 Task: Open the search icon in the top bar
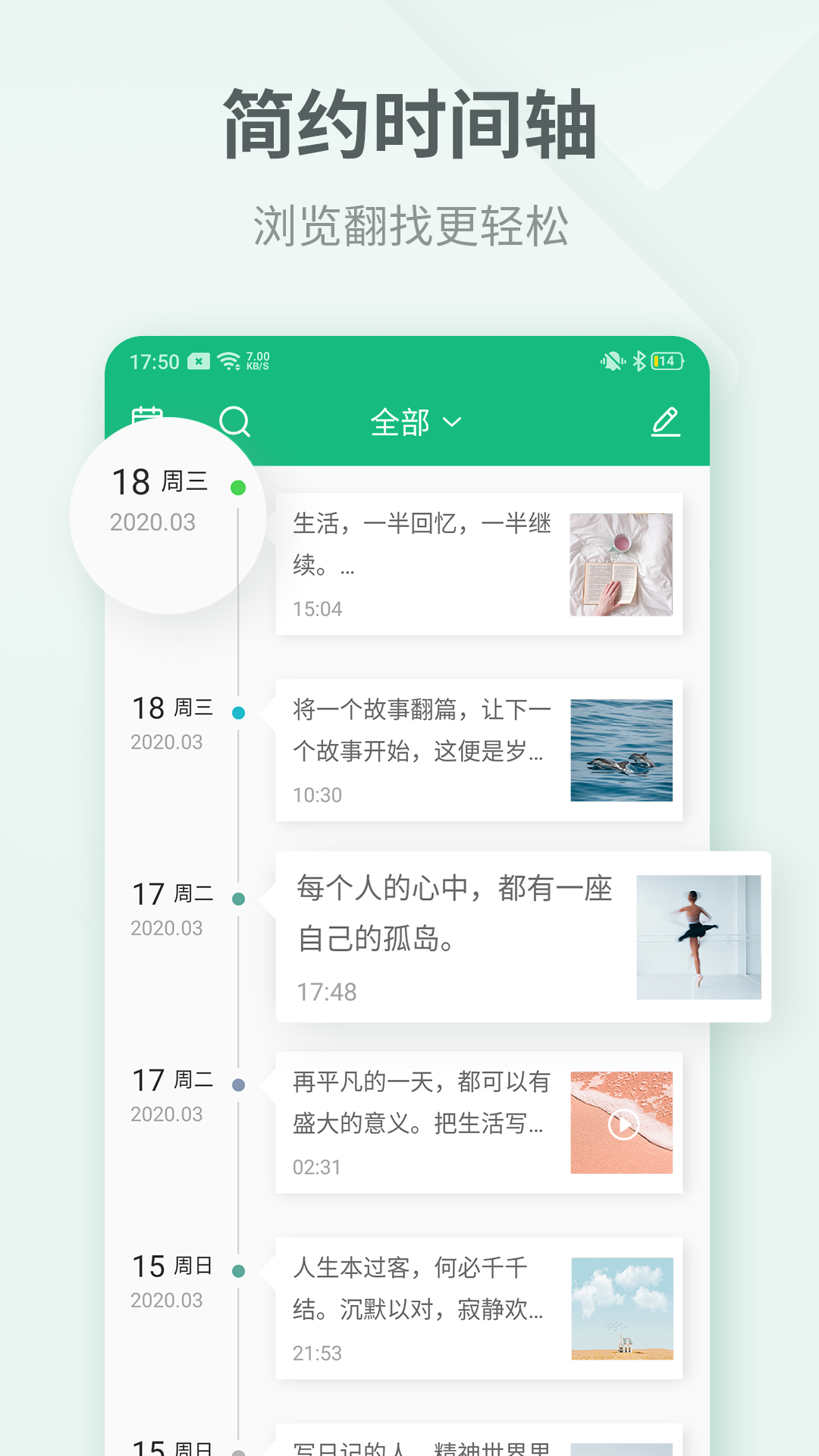tap(236, 422)
